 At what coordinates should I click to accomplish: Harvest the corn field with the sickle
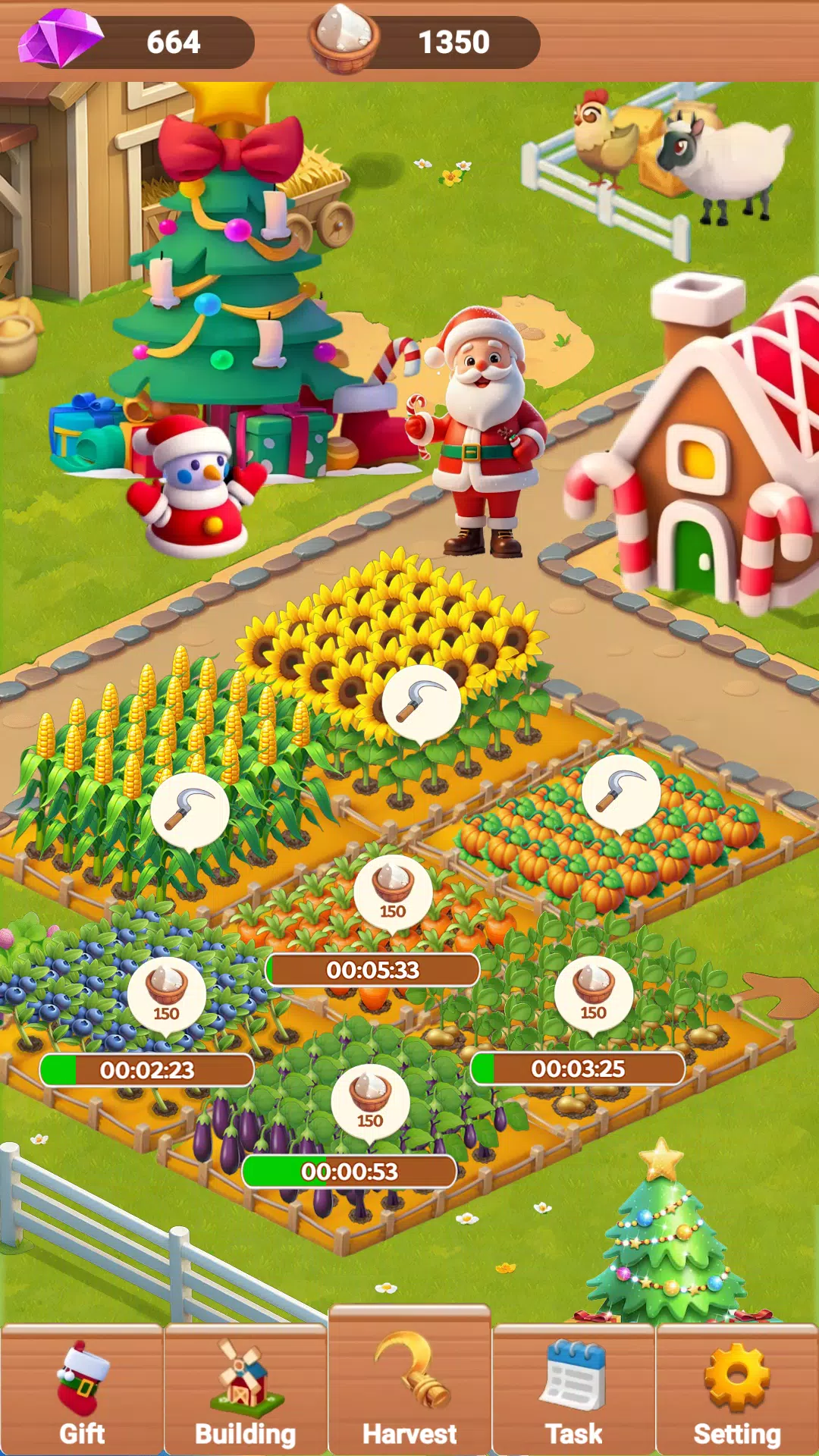click(190, 810)
